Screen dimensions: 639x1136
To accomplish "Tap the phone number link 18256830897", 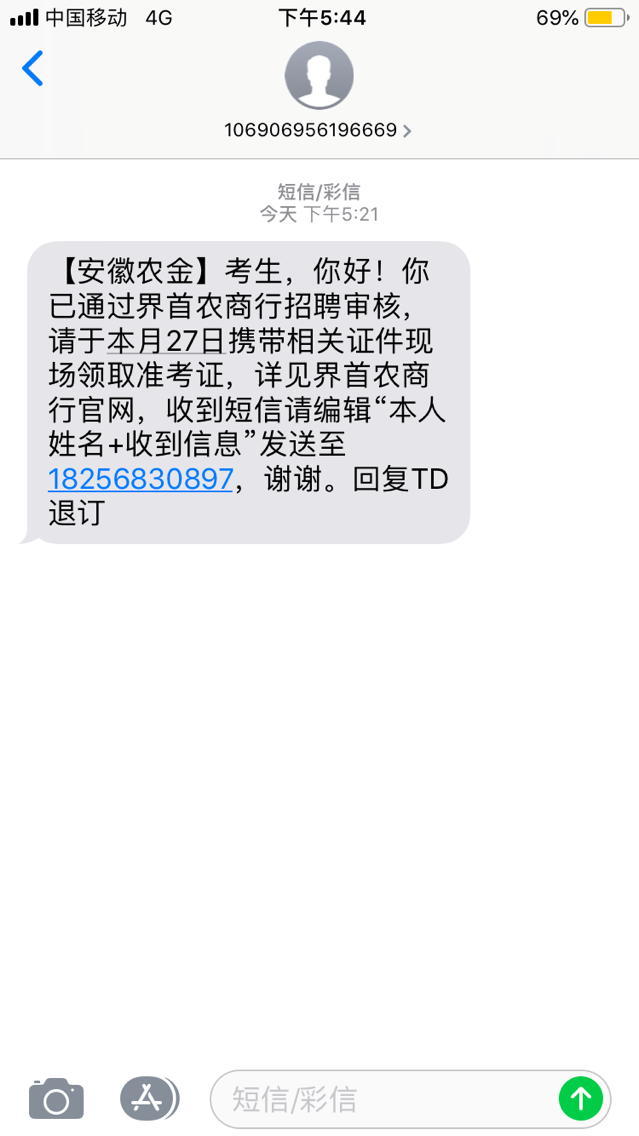I will (140, 479).
